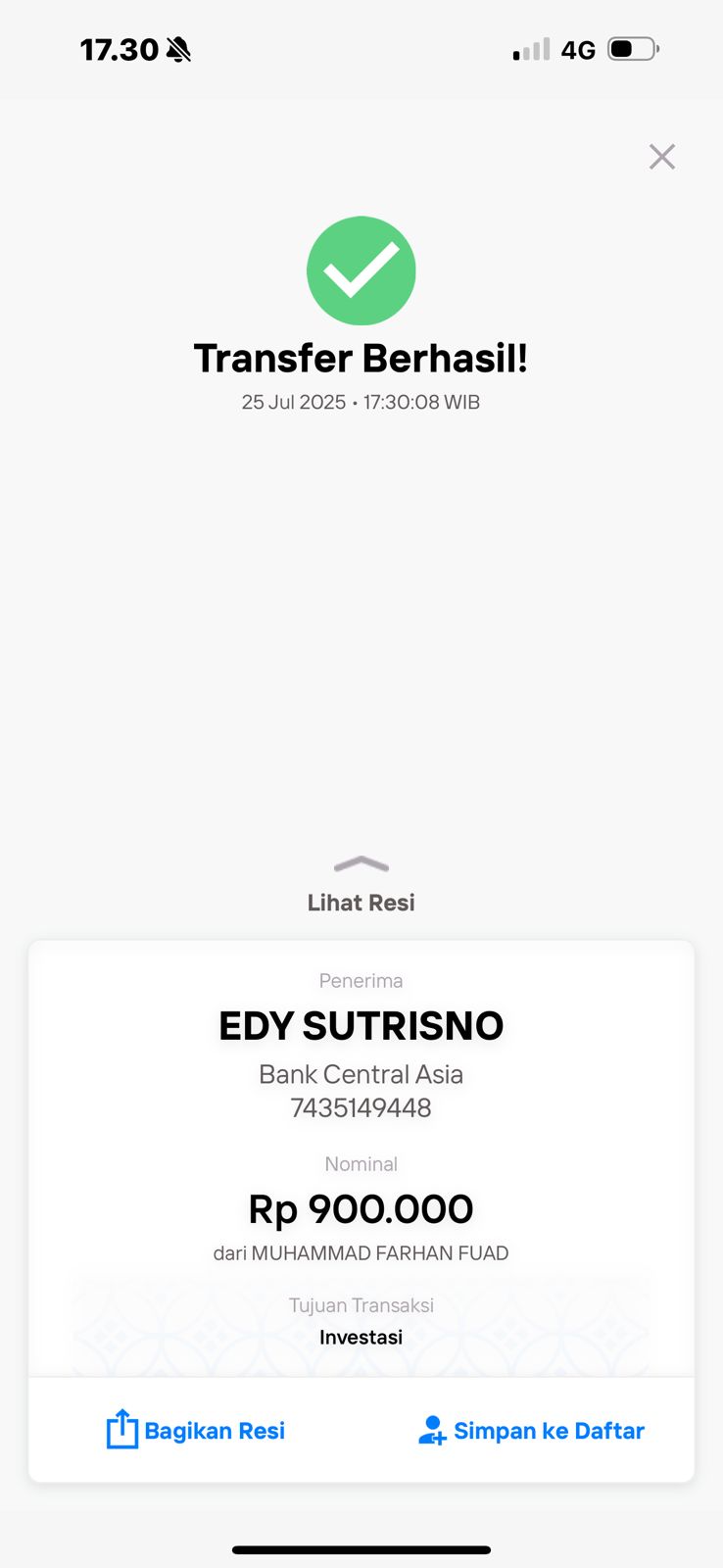Close the transfer success screen
The image size is (723, 1568).
662,157
